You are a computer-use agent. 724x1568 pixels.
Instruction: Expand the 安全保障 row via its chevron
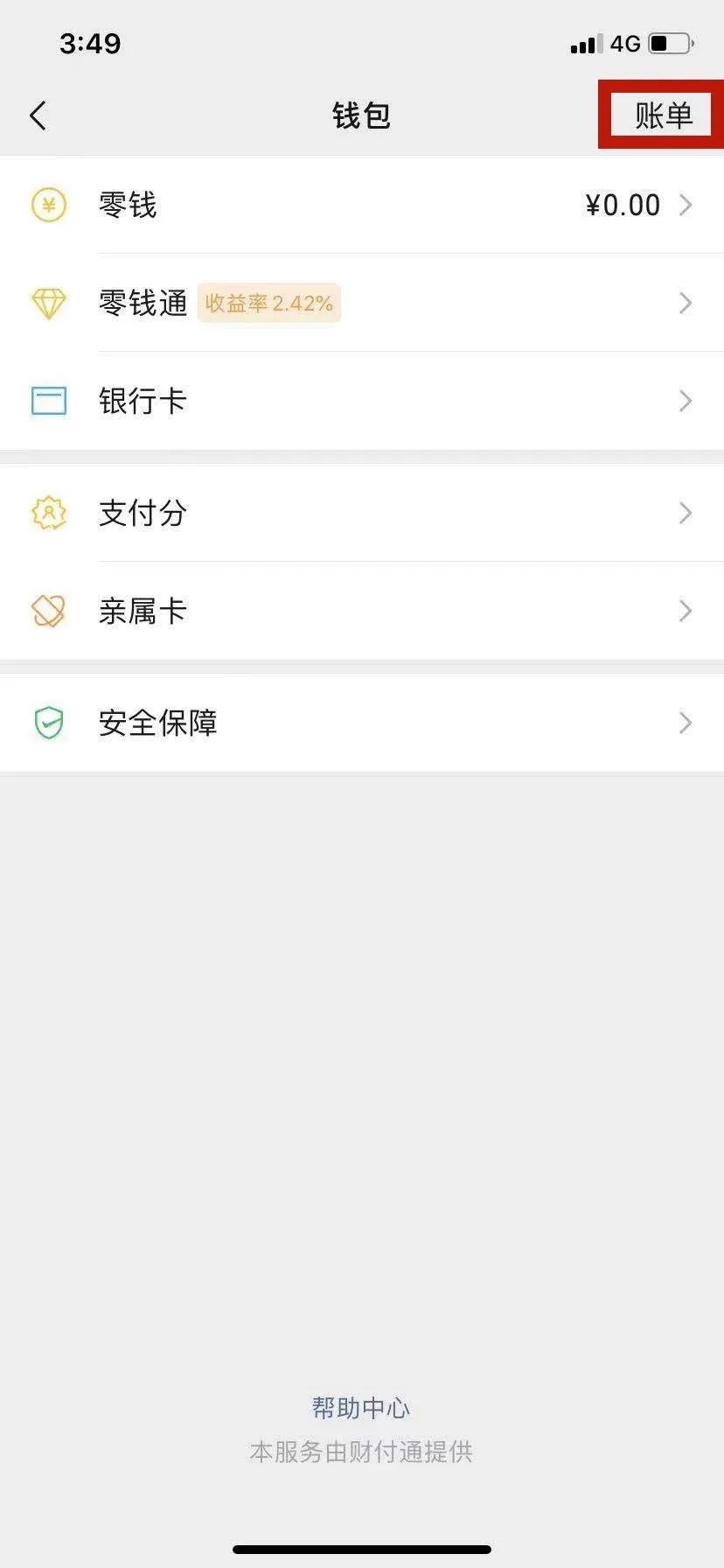(686, 723)
